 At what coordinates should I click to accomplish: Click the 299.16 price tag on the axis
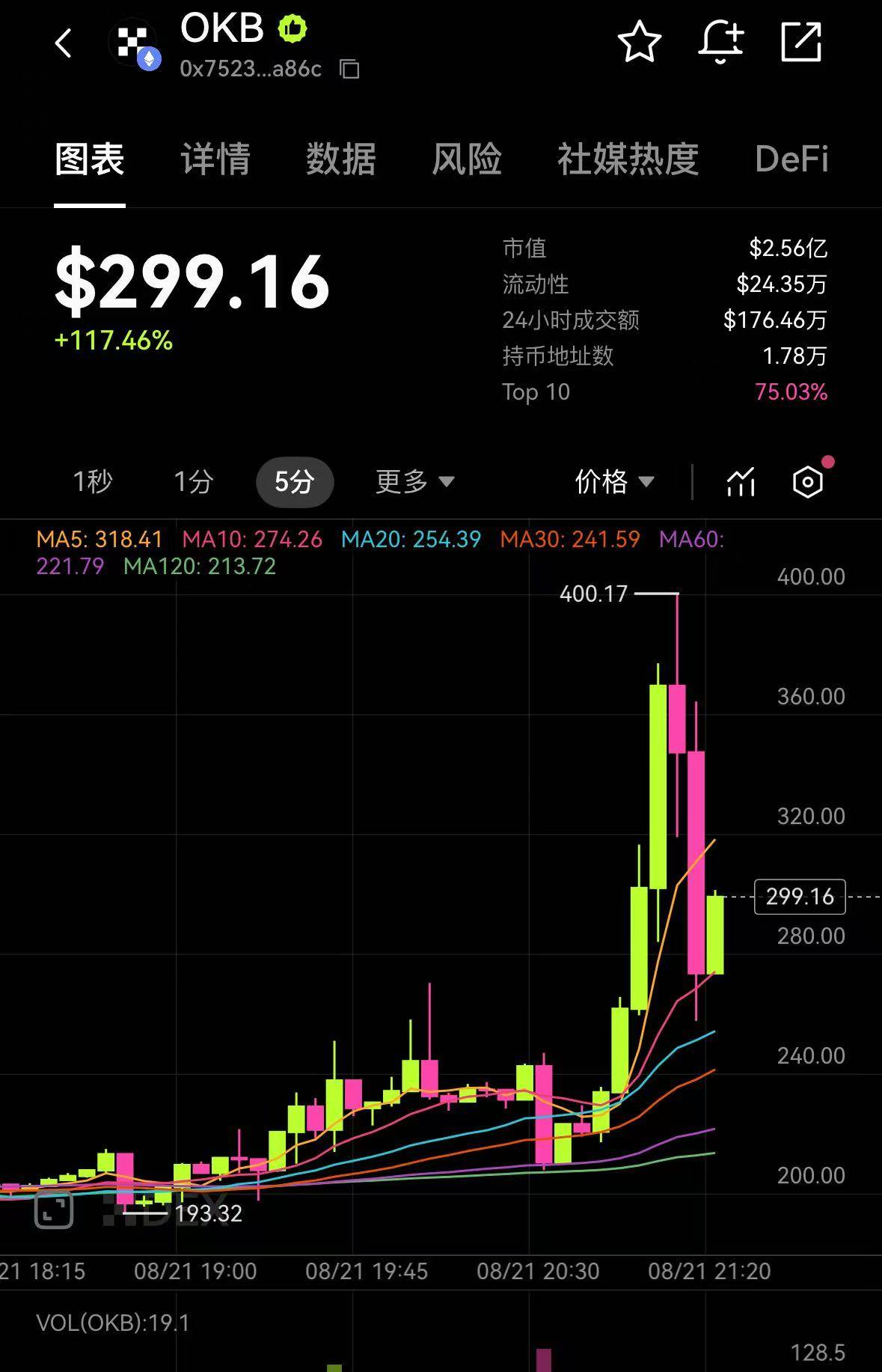tap(799, 897)
